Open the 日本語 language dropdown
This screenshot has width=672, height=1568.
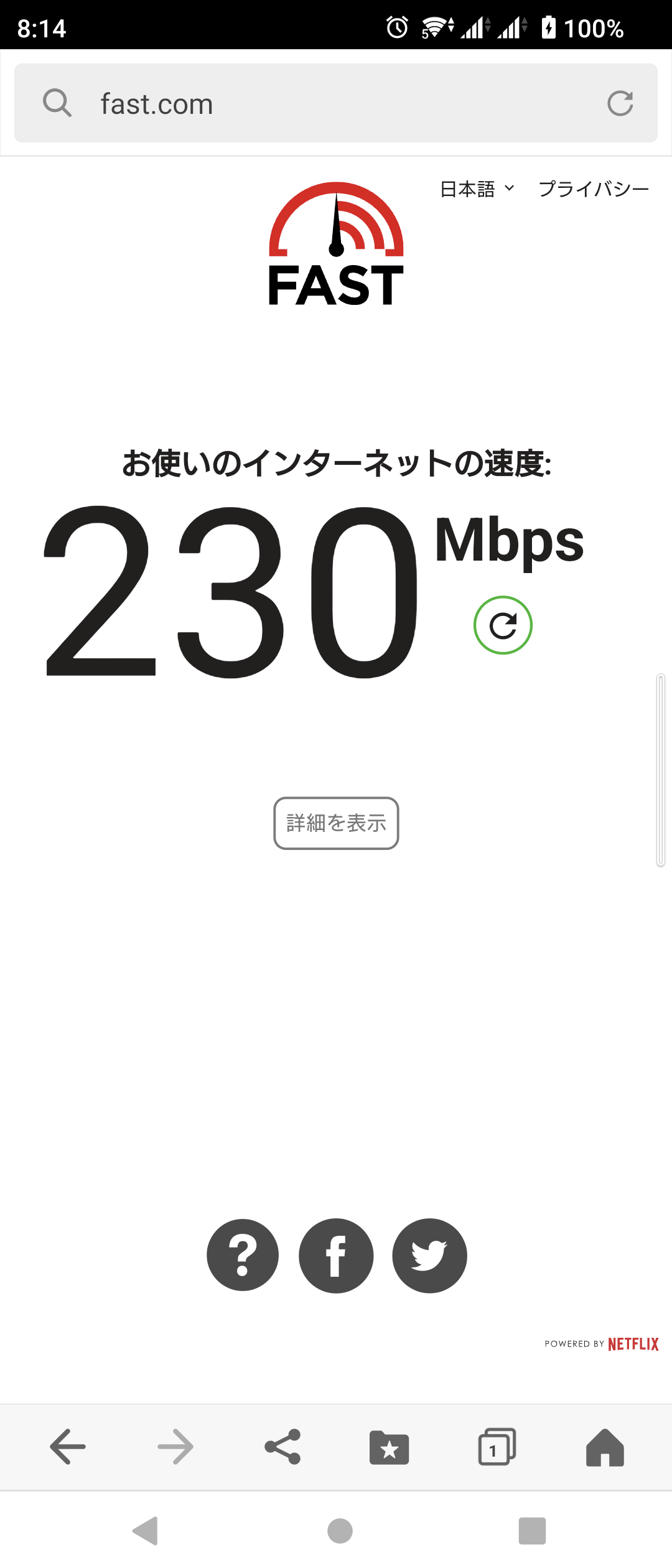click(x=477, y=189)
